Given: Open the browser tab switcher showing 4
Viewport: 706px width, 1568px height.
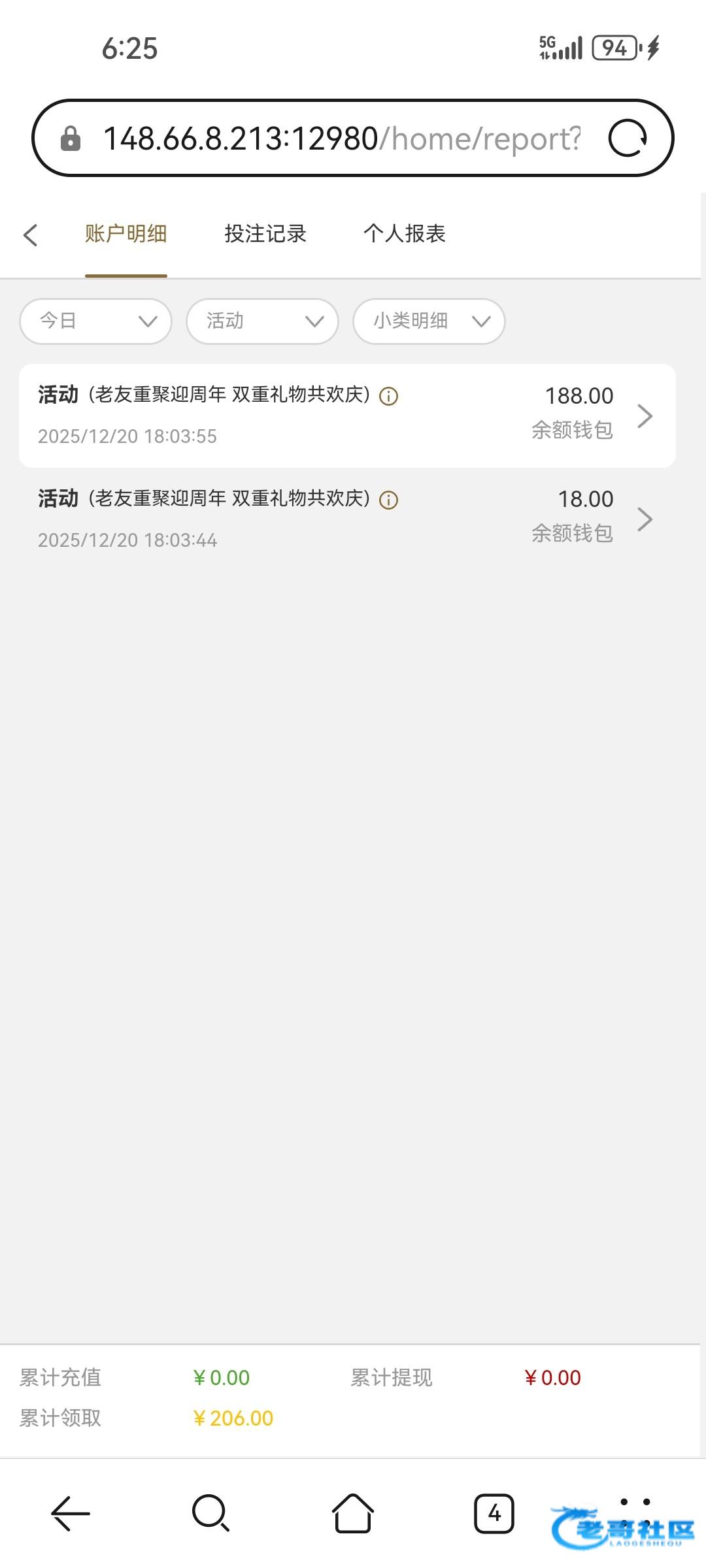Looking at the screenshot, I should pos(494,1513).
